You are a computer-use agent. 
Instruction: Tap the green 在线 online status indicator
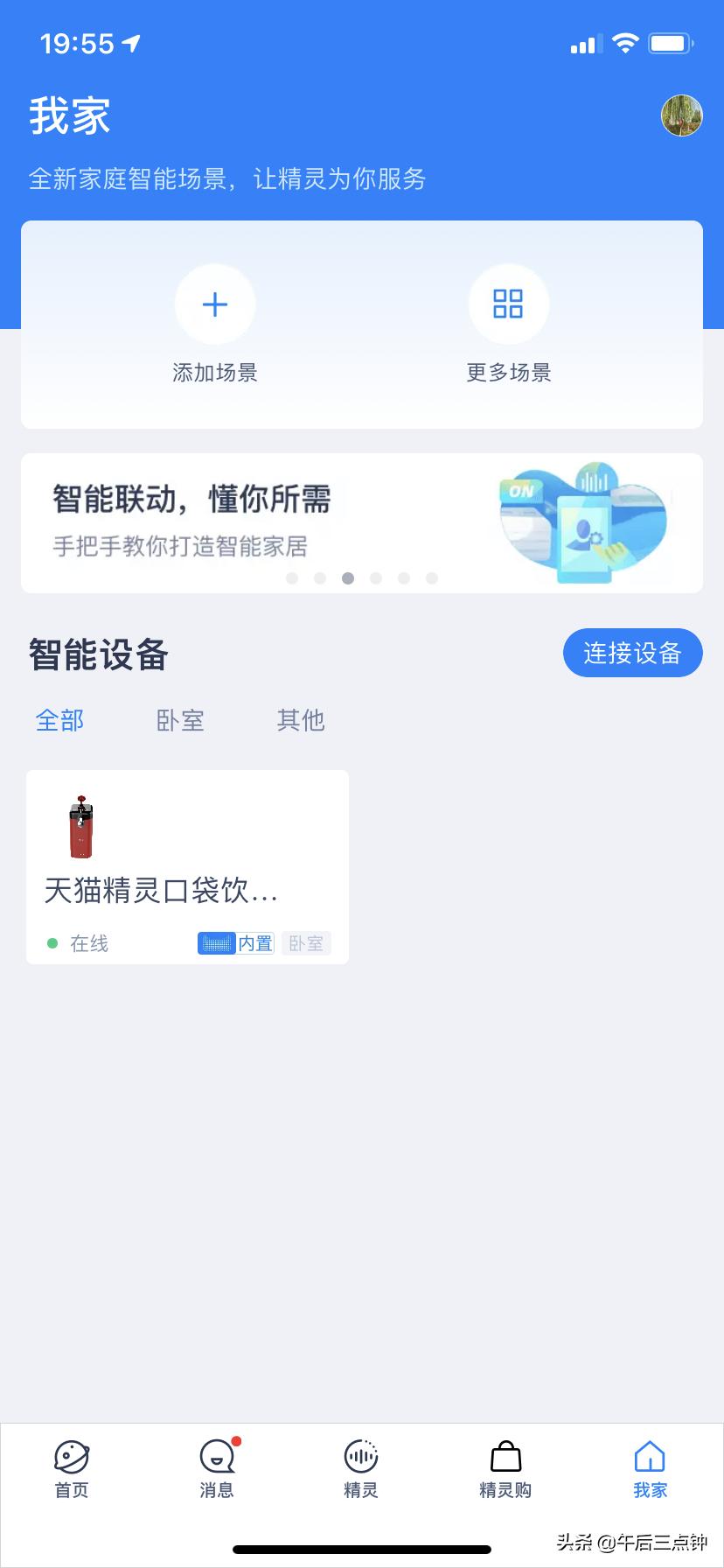[52, 942]
